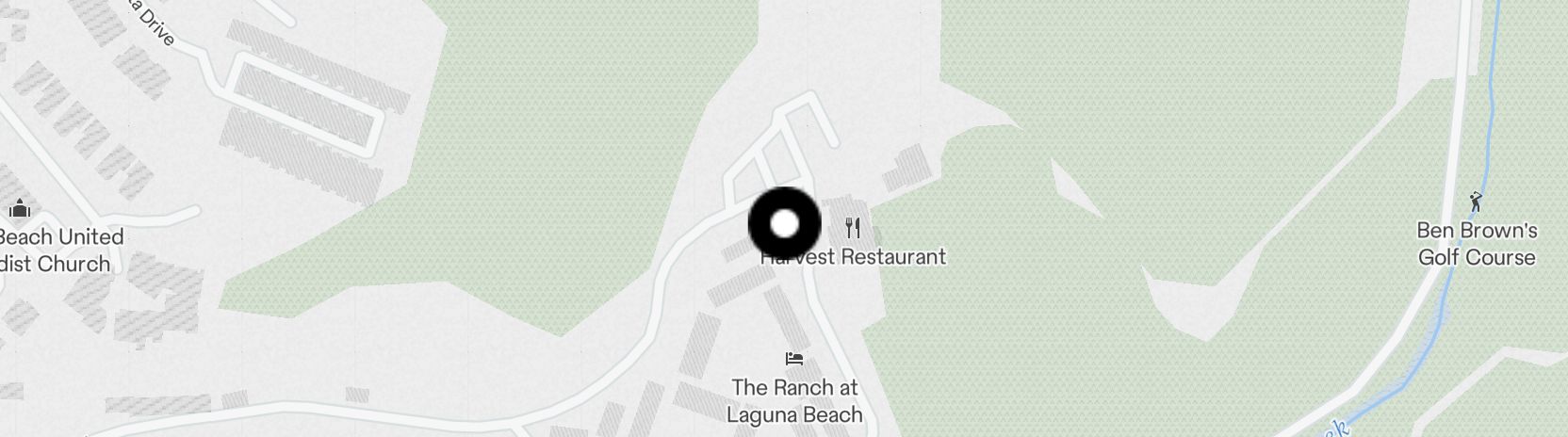Open The Ranch at Laguna Beach marker

794,359
